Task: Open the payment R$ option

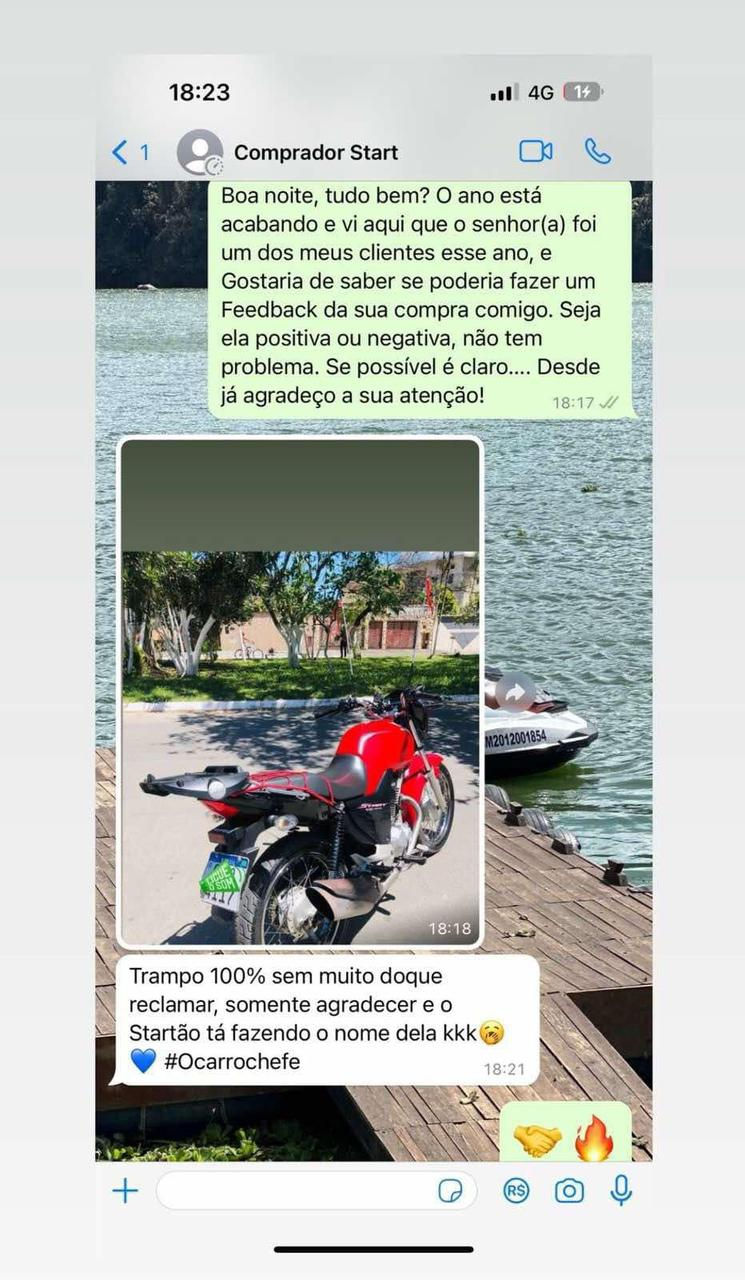Action: (516, 1191)
